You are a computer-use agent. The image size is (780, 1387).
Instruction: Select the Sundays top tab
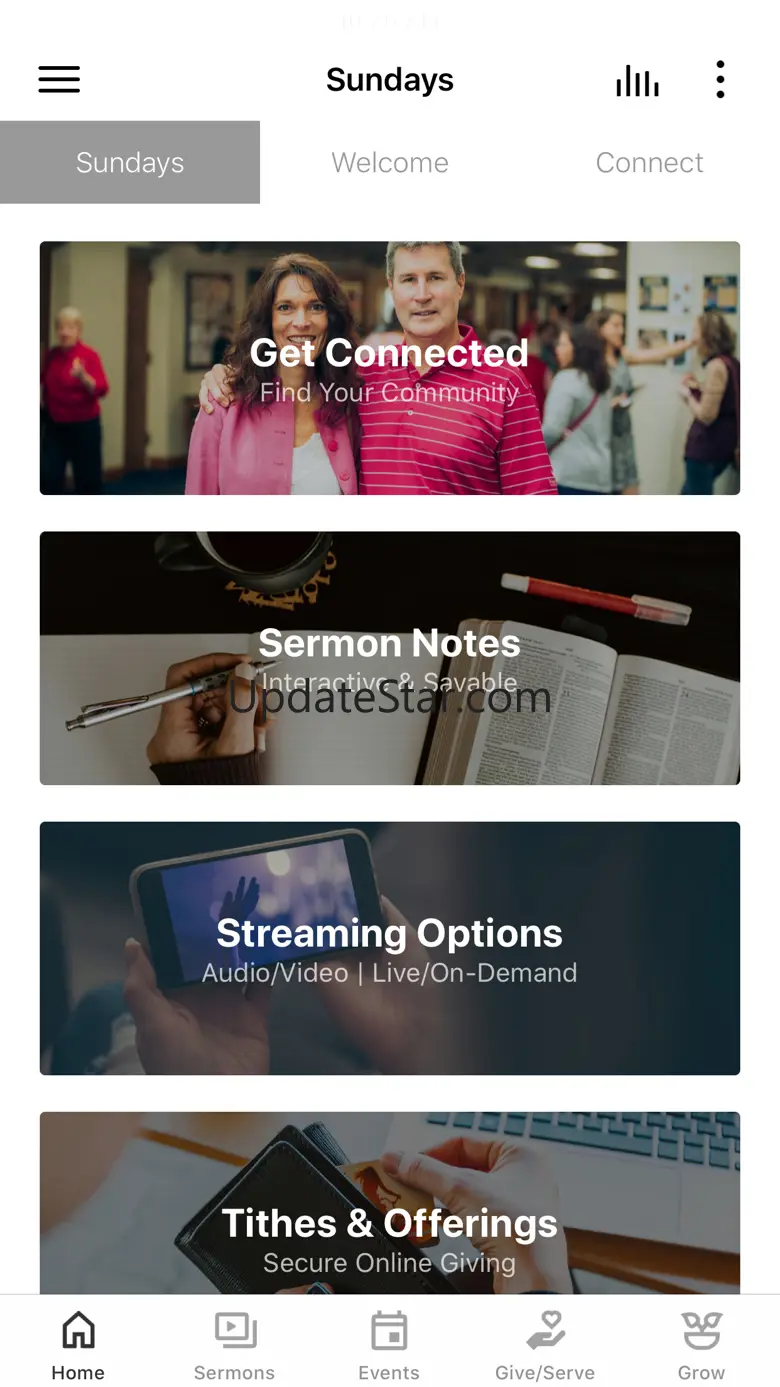tap(130, 162)
